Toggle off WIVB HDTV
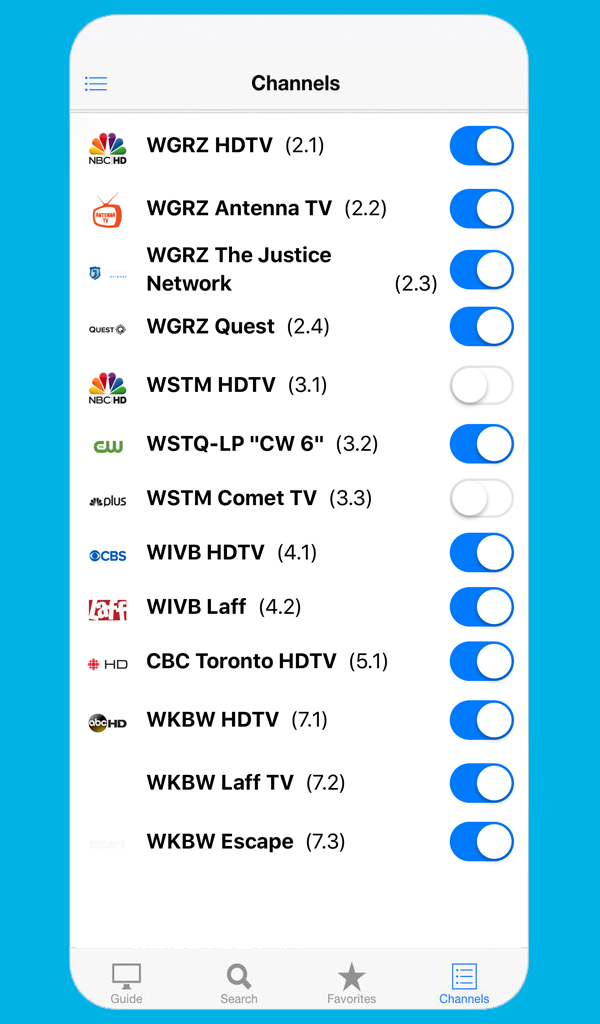Viewport: 600px width, 1024px height. click(481, 553)
